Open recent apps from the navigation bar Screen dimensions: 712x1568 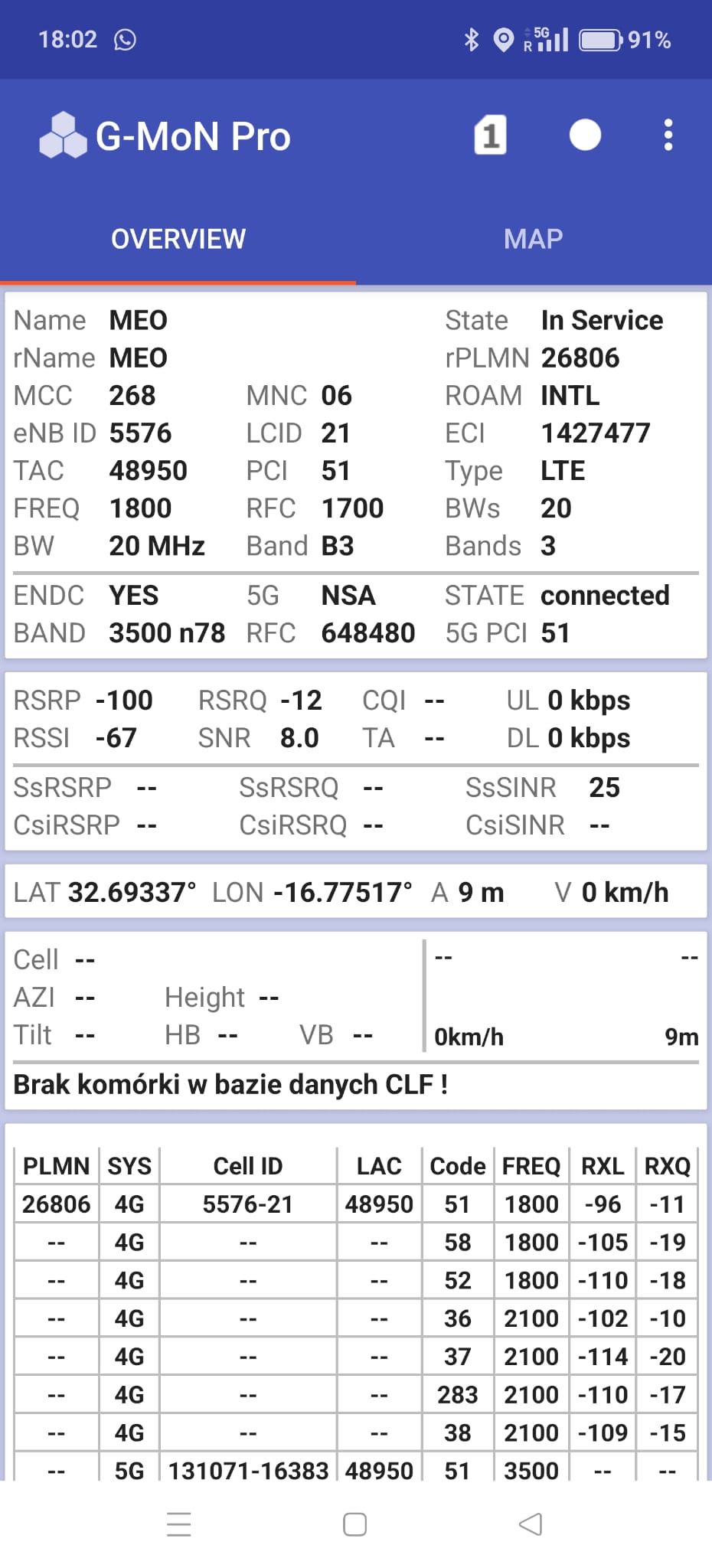click(x=179, y=1524)
